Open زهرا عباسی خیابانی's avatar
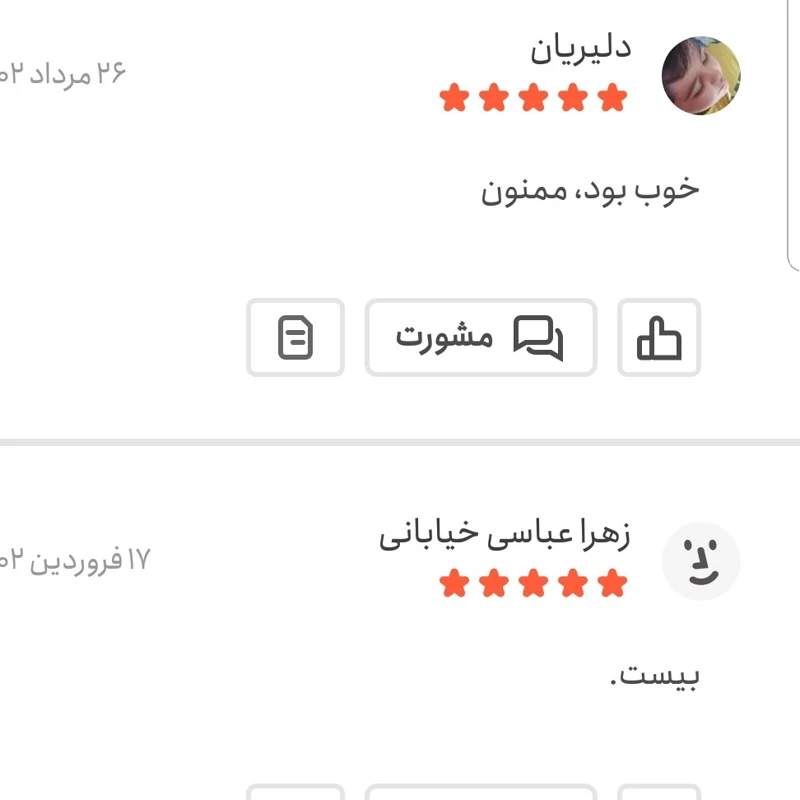800x800 pixels. (x=701, y=562)
